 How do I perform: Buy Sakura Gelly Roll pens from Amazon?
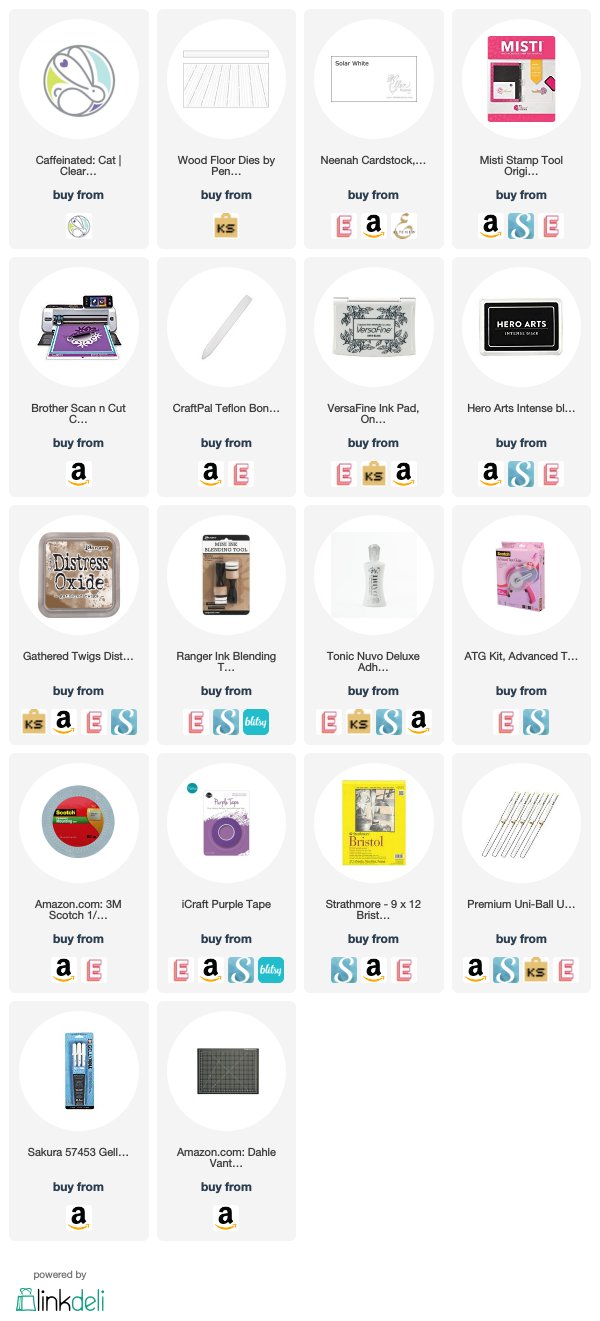click(78, 1218)
